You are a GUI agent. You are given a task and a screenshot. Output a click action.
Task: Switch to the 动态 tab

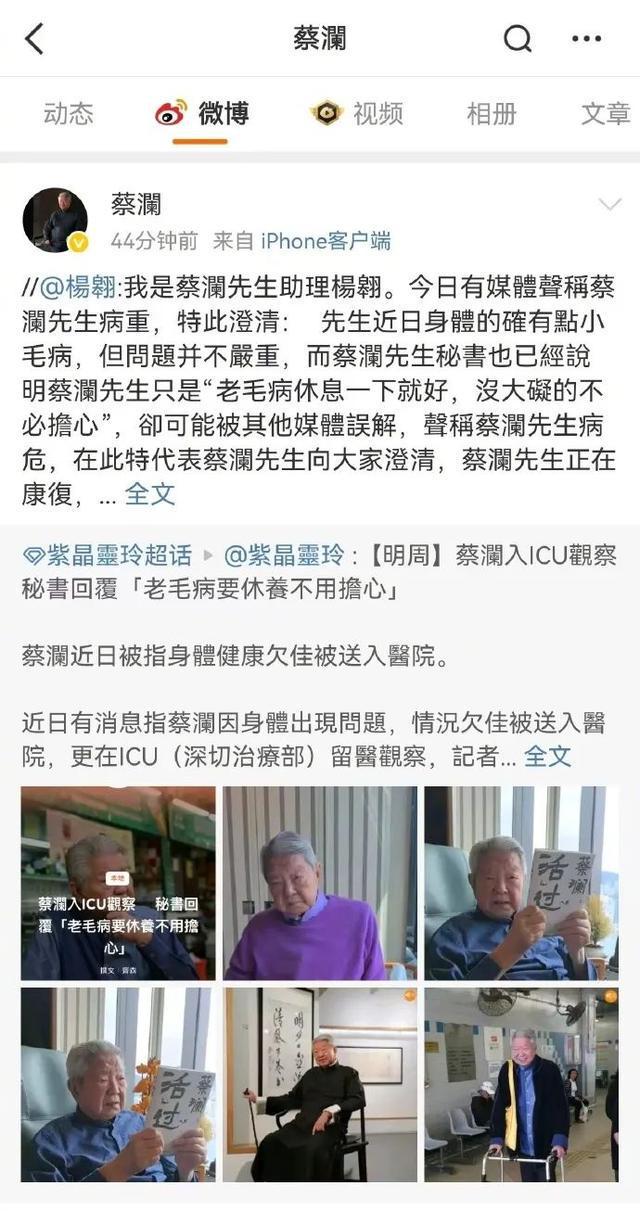click(68, 113)
